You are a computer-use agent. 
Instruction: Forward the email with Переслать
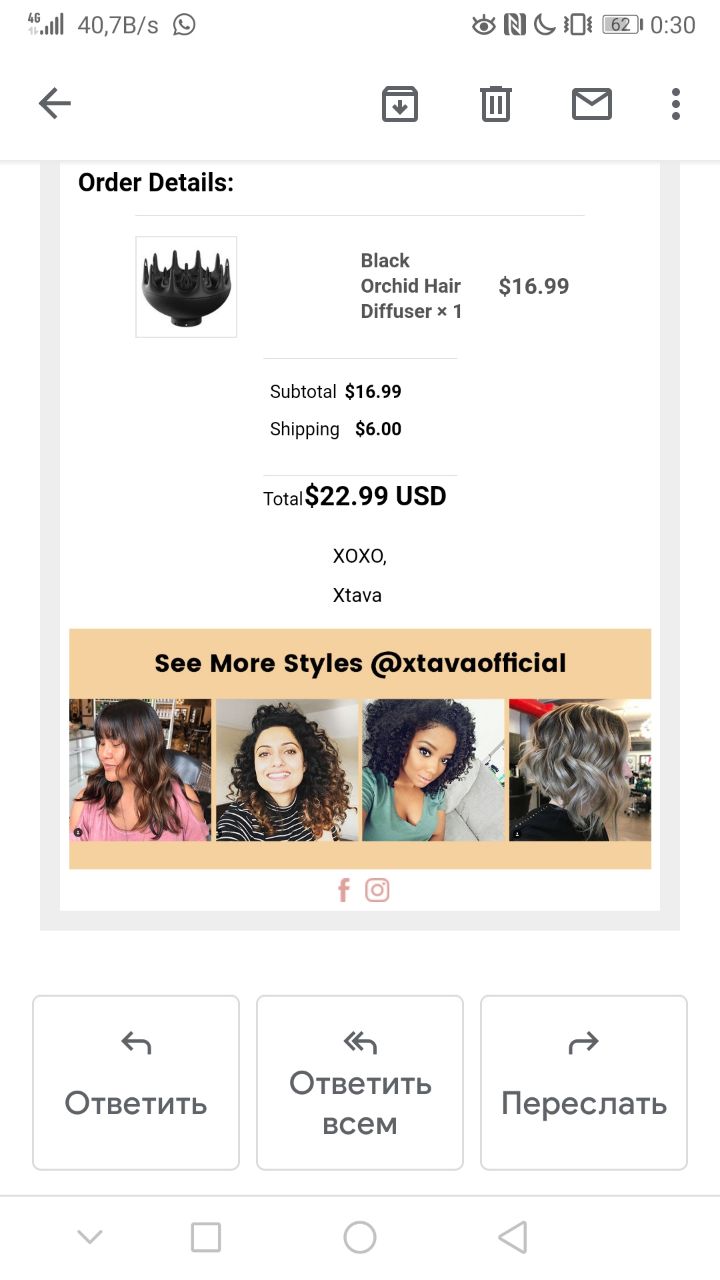(x=584, y=1083)
